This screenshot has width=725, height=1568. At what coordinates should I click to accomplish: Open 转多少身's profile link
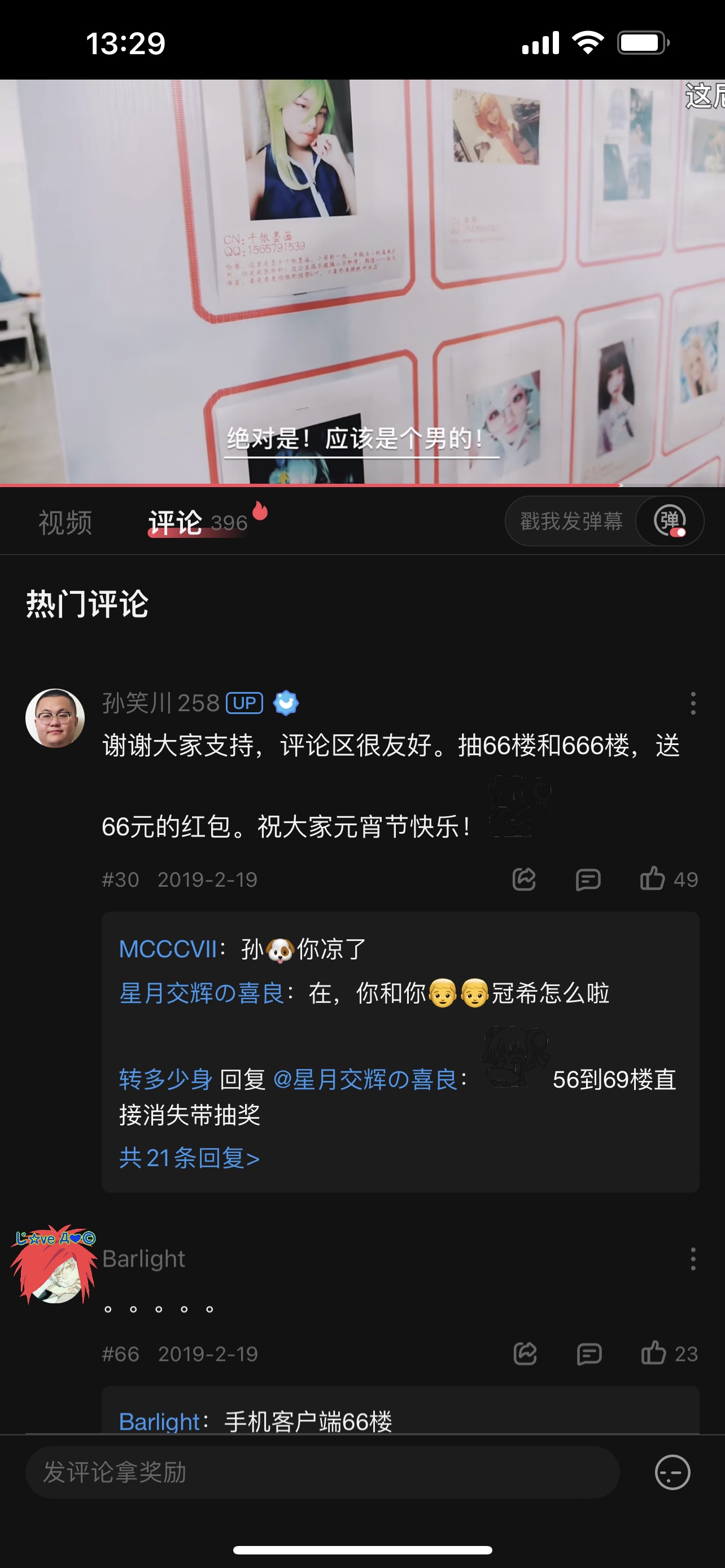tap(165, 1079)
